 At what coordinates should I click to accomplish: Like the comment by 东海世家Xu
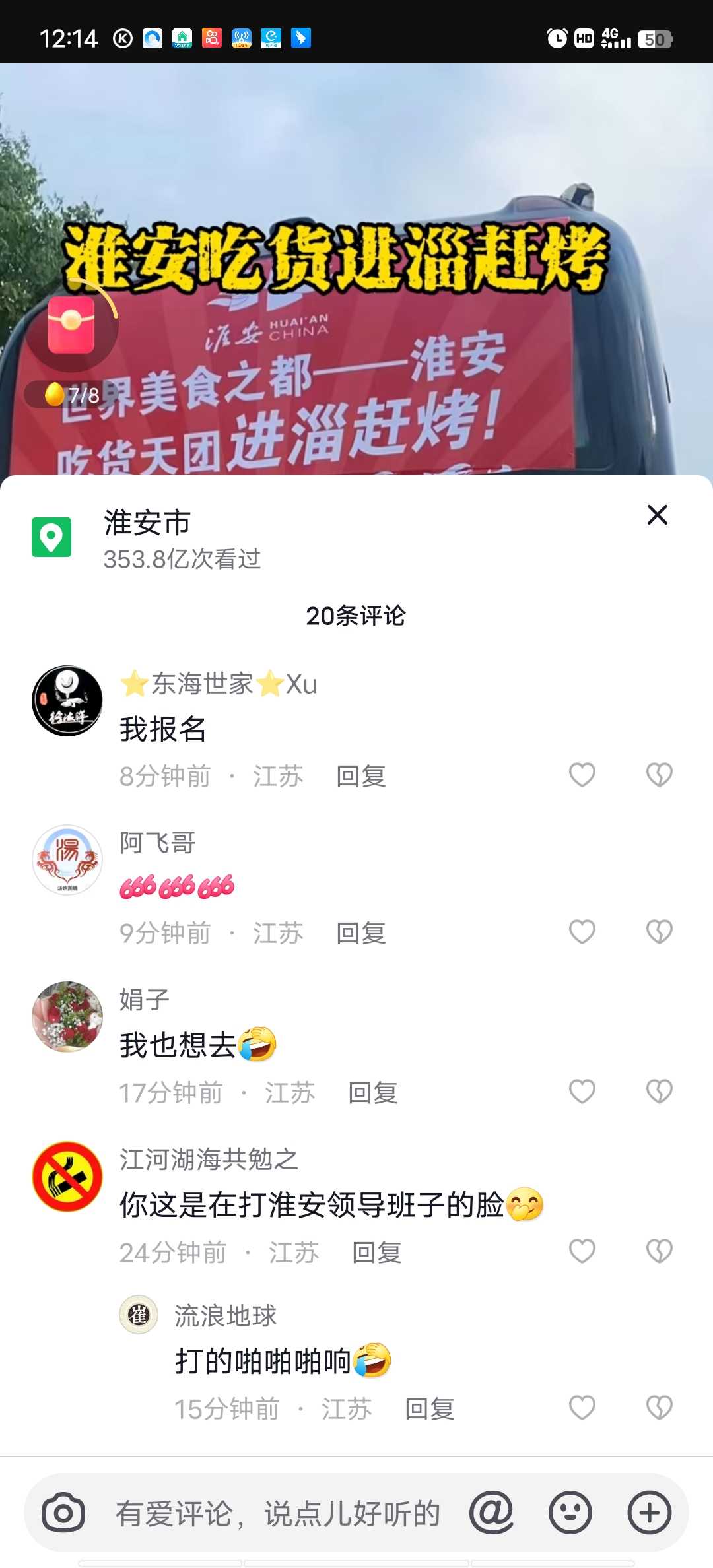point(582,775)
